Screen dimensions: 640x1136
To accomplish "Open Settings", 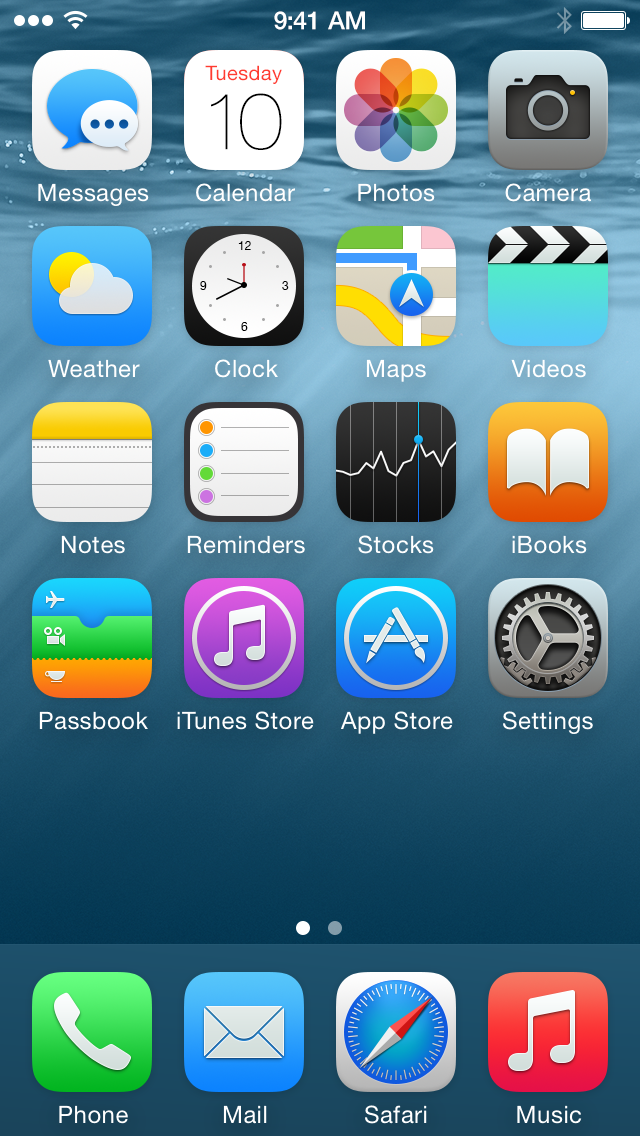I will (548, 638).
